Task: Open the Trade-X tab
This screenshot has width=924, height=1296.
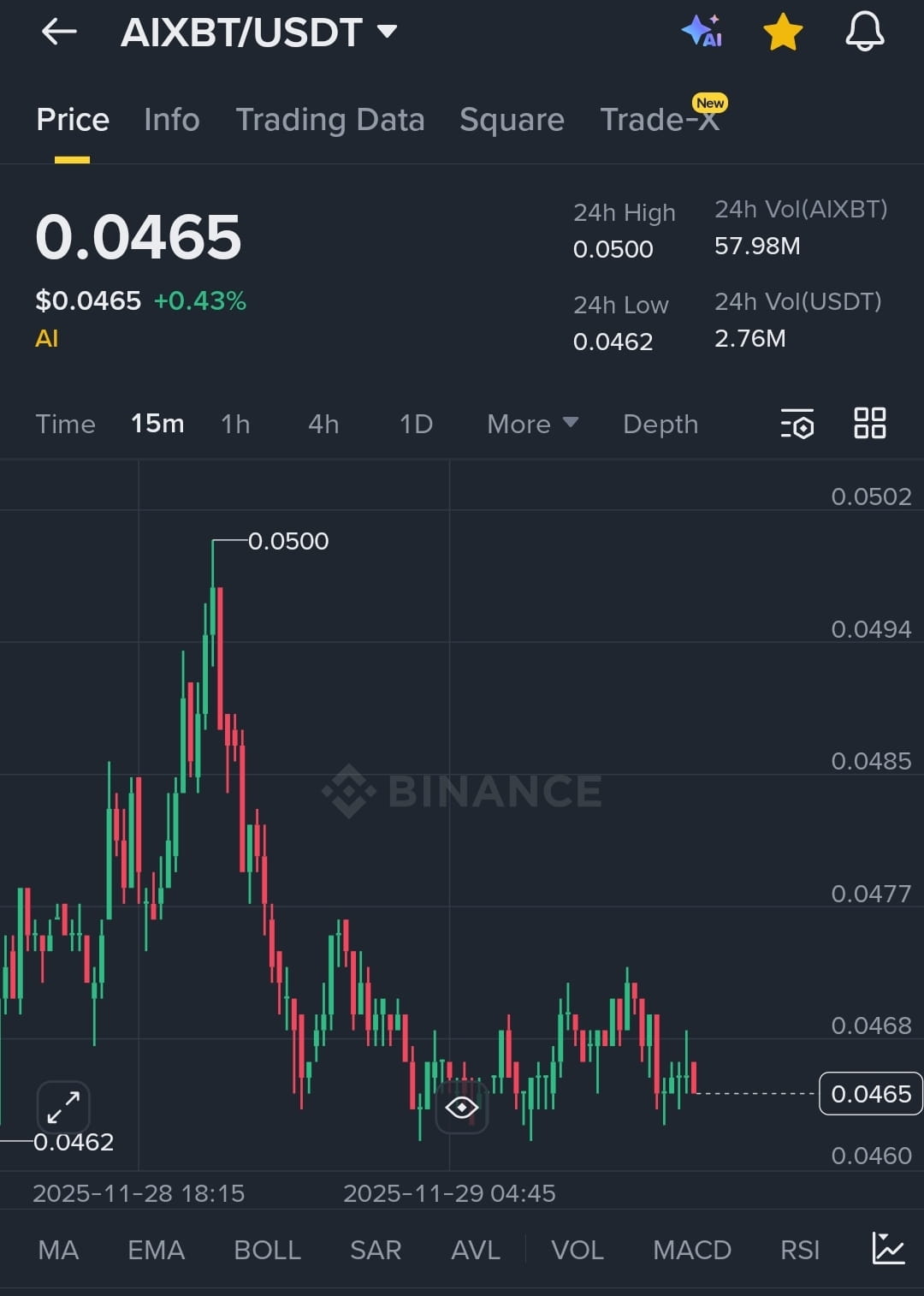Action: coord(660,120)
